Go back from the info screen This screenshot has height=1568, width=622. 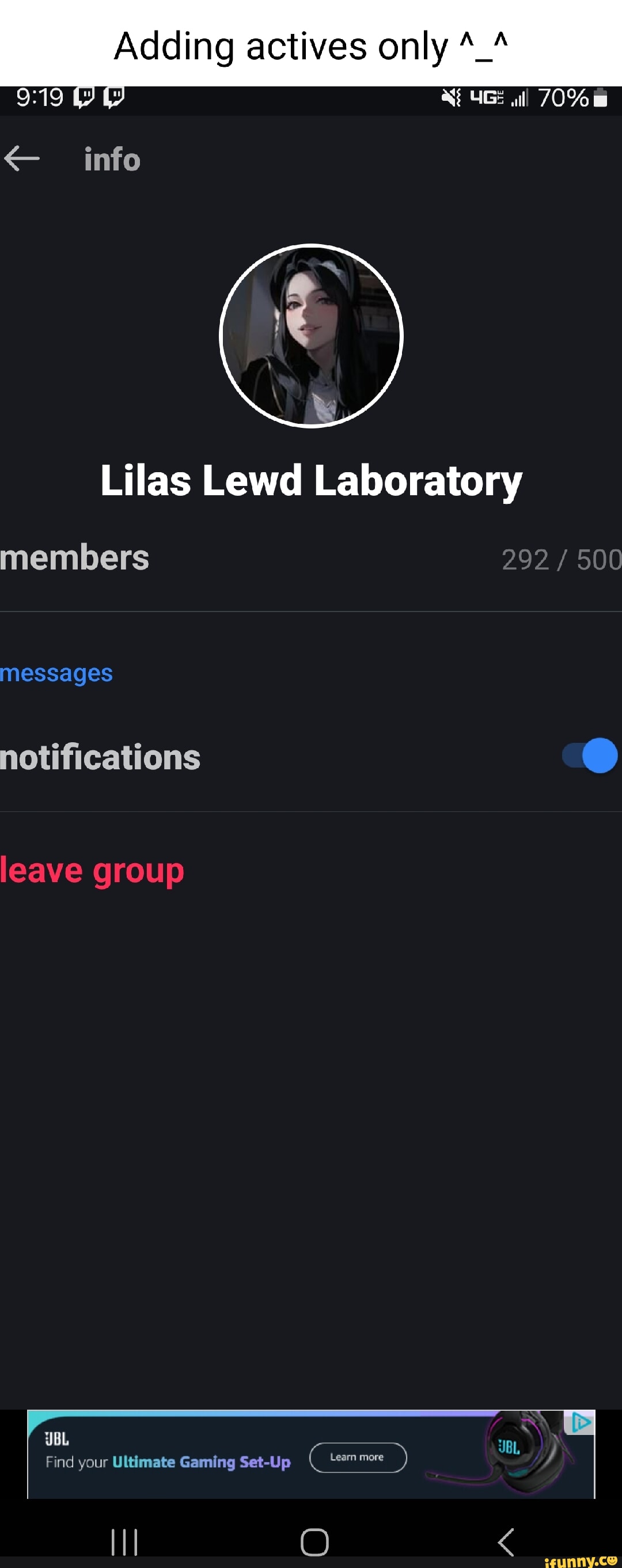click(22, 159)
